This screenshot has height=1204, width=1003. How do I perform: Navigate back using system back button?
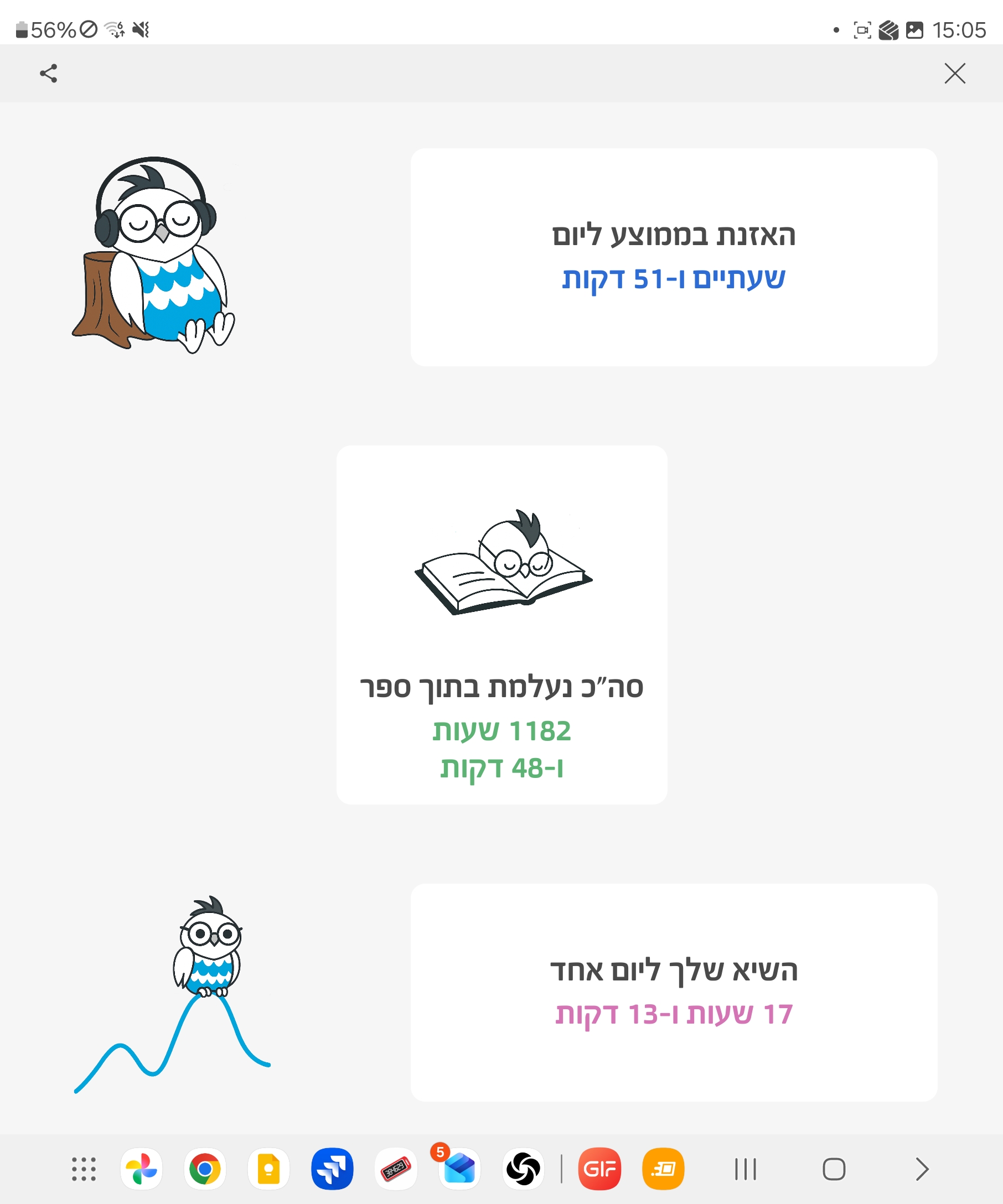[x=922, y=1169]
